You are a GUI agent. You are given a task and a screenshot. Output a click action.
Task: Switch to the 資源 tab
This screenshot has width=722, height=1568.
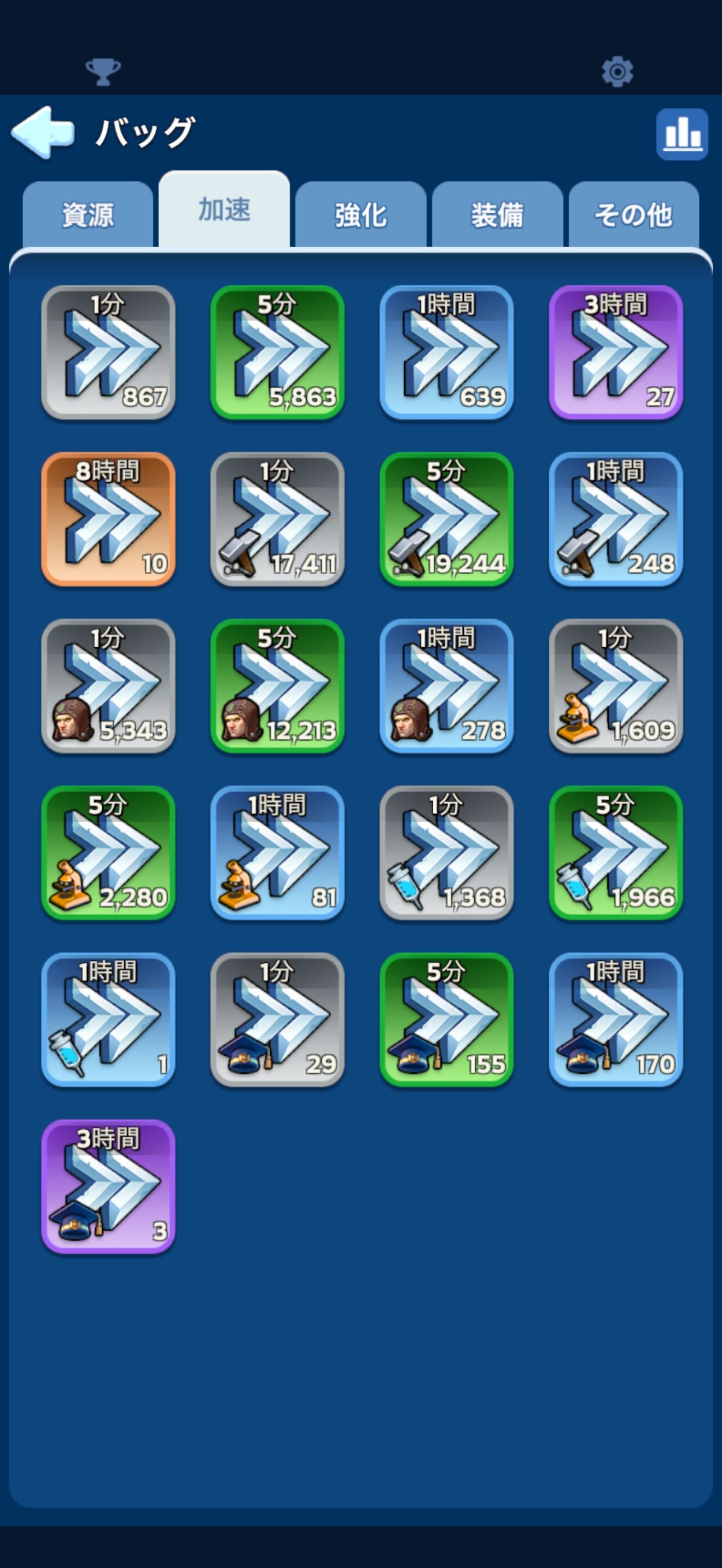click(x=88, y=215)
